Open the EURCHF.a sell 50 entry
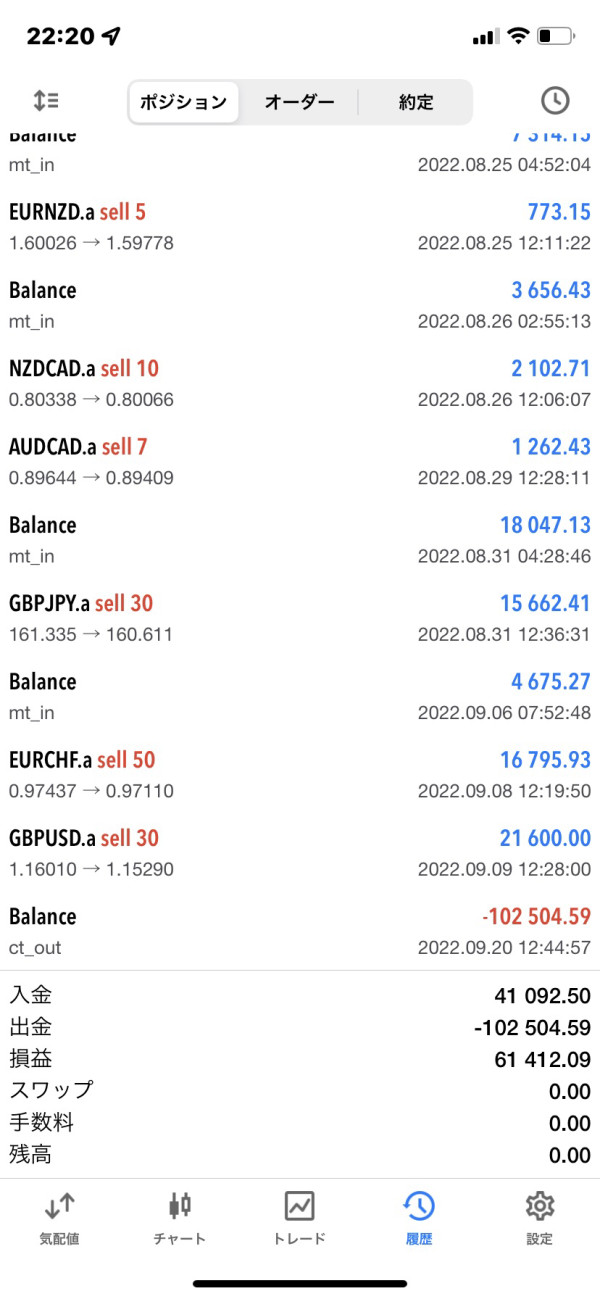 pos(300,775)
